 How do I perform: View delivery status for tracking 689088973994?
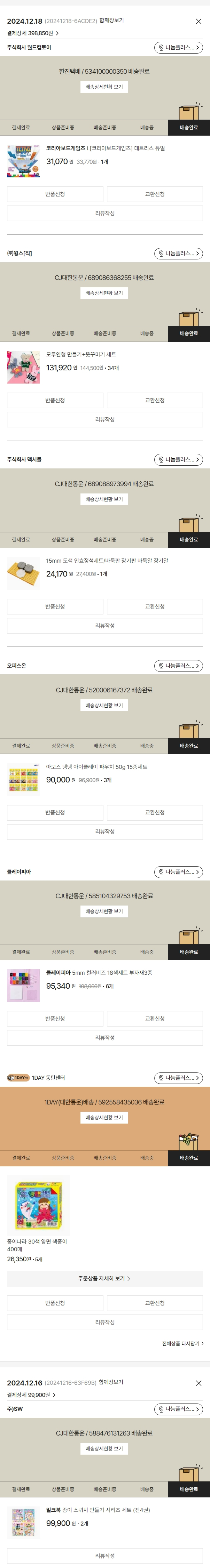104,499
